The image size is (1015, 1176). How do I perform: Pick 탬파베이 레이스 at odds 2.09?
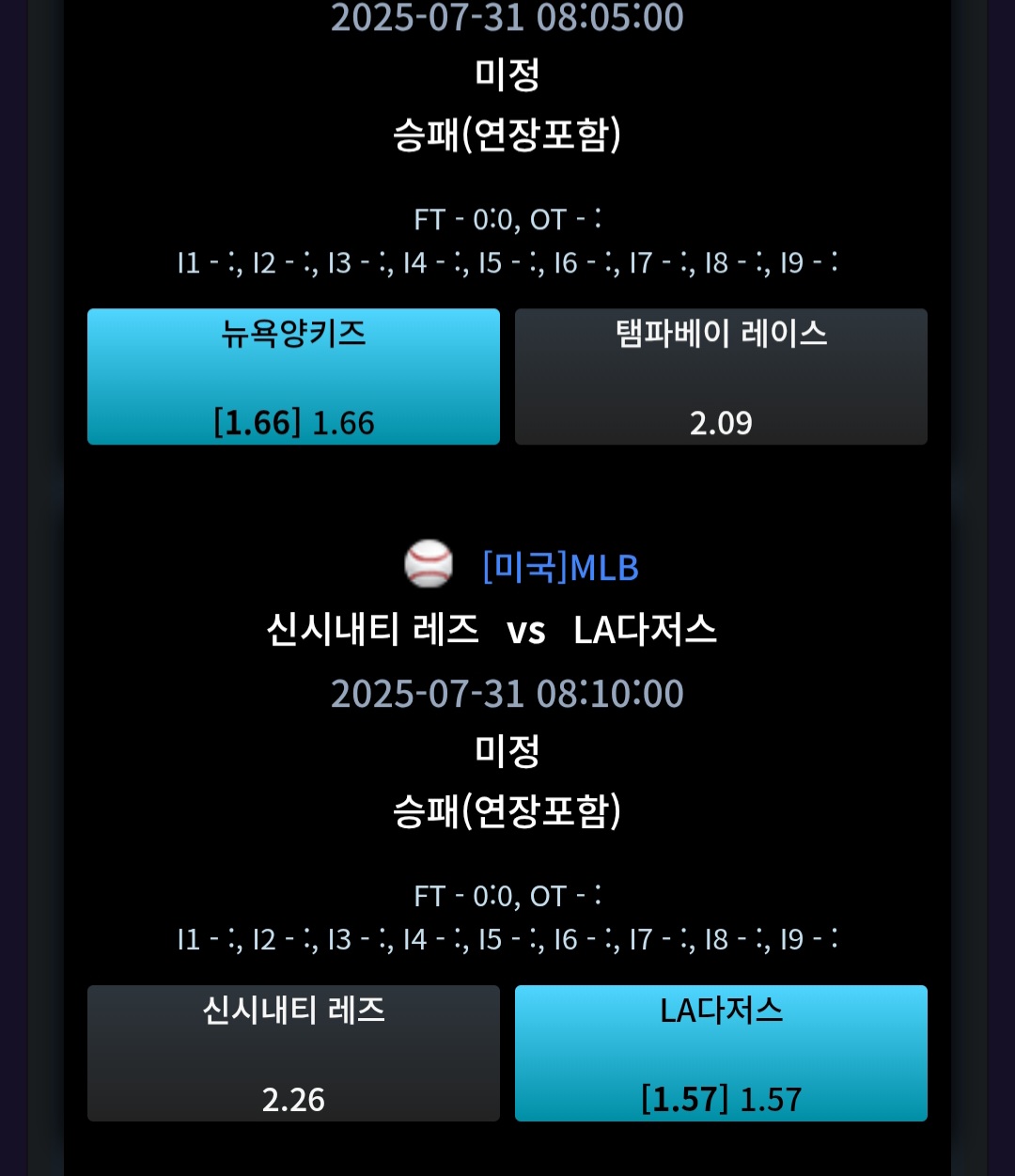[721, 376]
